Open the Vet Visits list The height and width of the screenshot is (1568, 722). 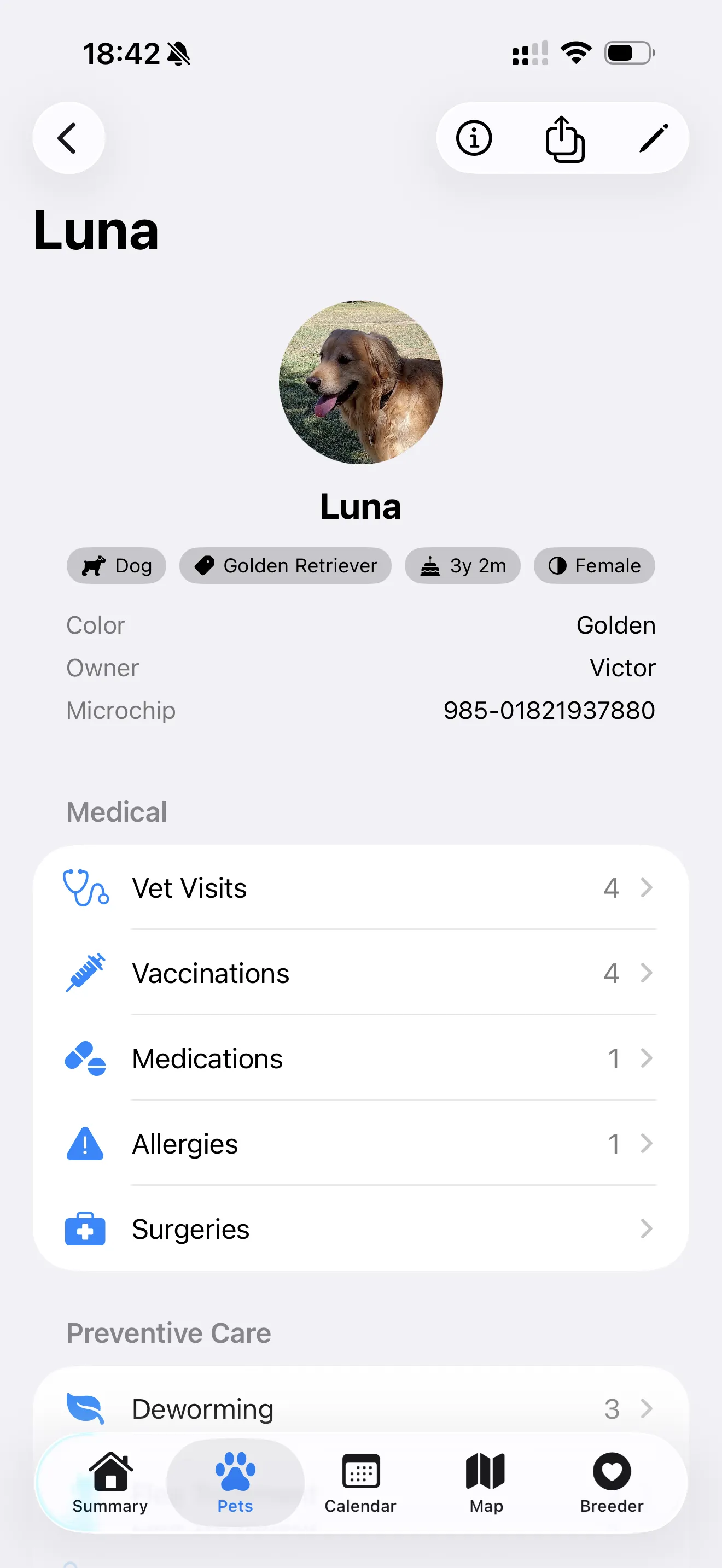360,887
